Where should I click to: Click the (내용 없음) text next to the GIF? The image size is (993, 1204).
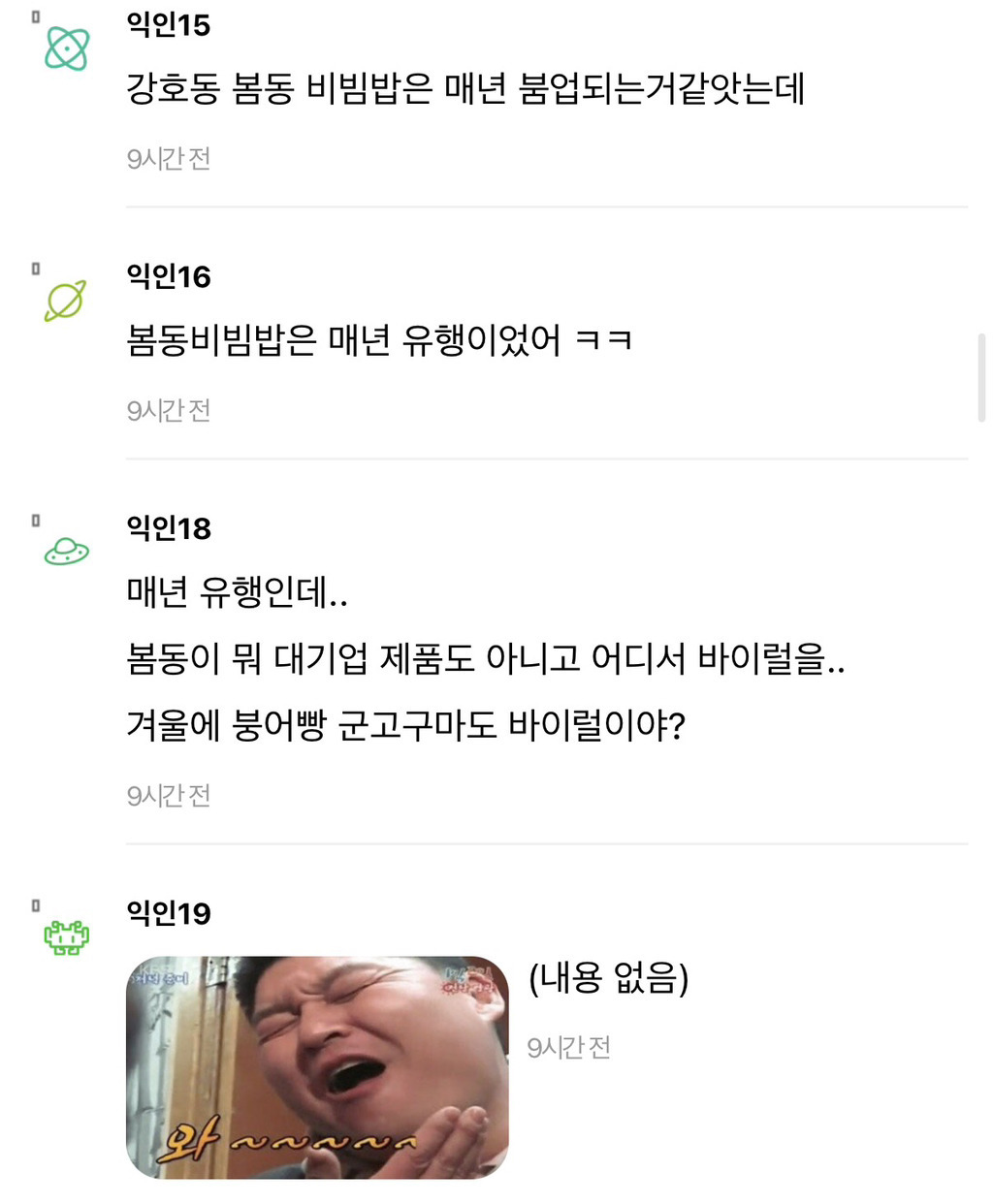608,977
